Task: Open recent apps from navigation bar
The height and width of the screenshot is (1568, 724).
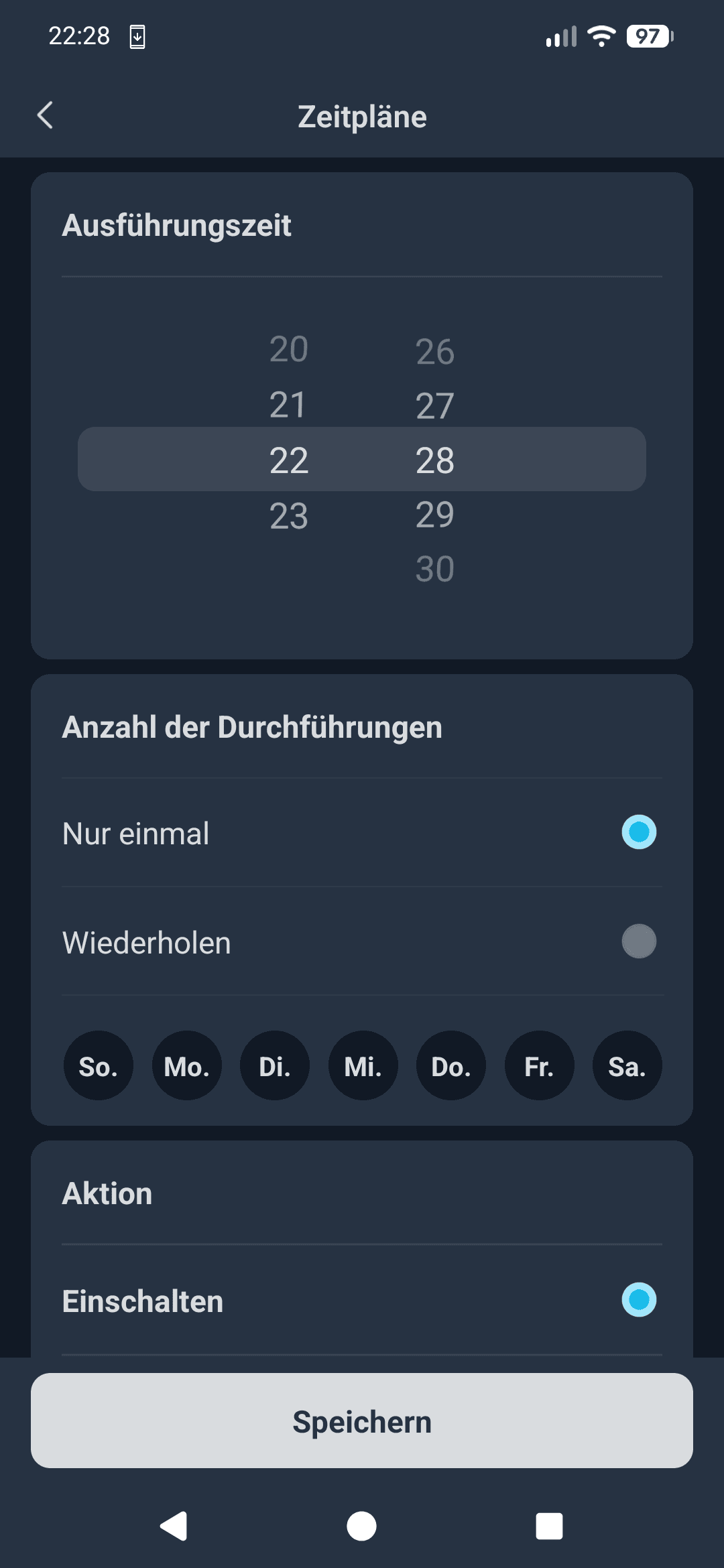Action: point(549,1526)
